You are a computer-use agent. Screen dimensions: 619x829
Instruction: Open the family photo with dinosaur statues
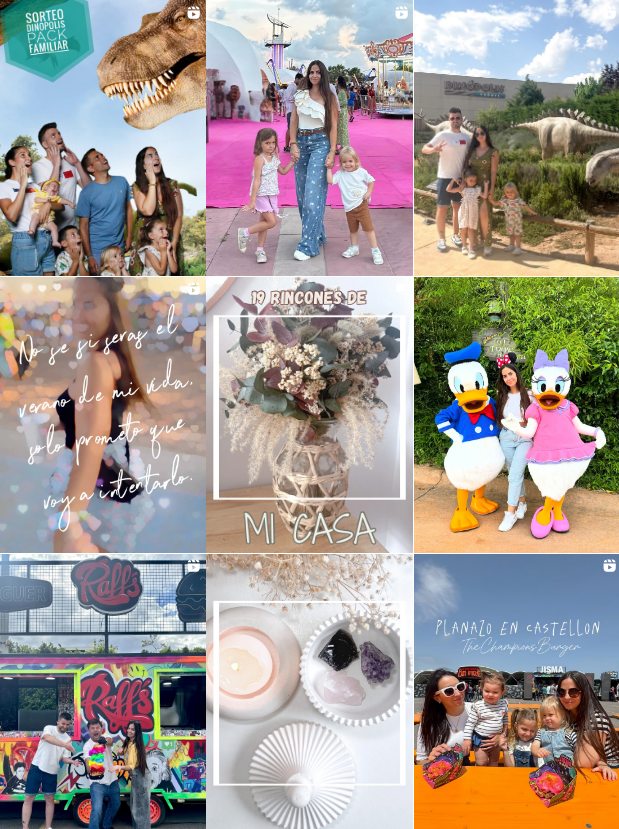(516, 138)
